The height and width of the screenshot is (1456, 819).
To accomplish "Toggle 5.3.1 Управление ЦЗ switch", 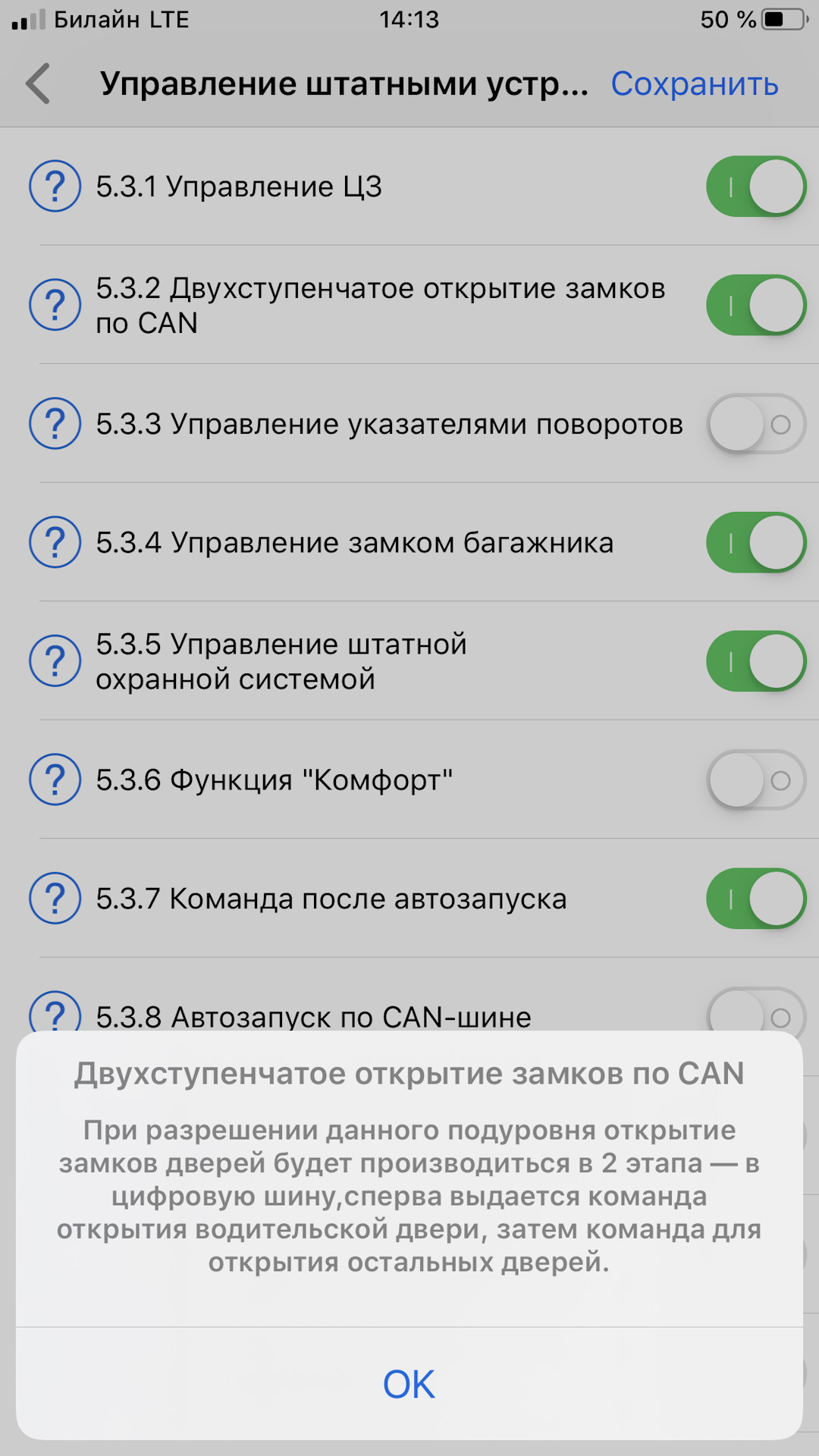I will click(x=755, y=187).
